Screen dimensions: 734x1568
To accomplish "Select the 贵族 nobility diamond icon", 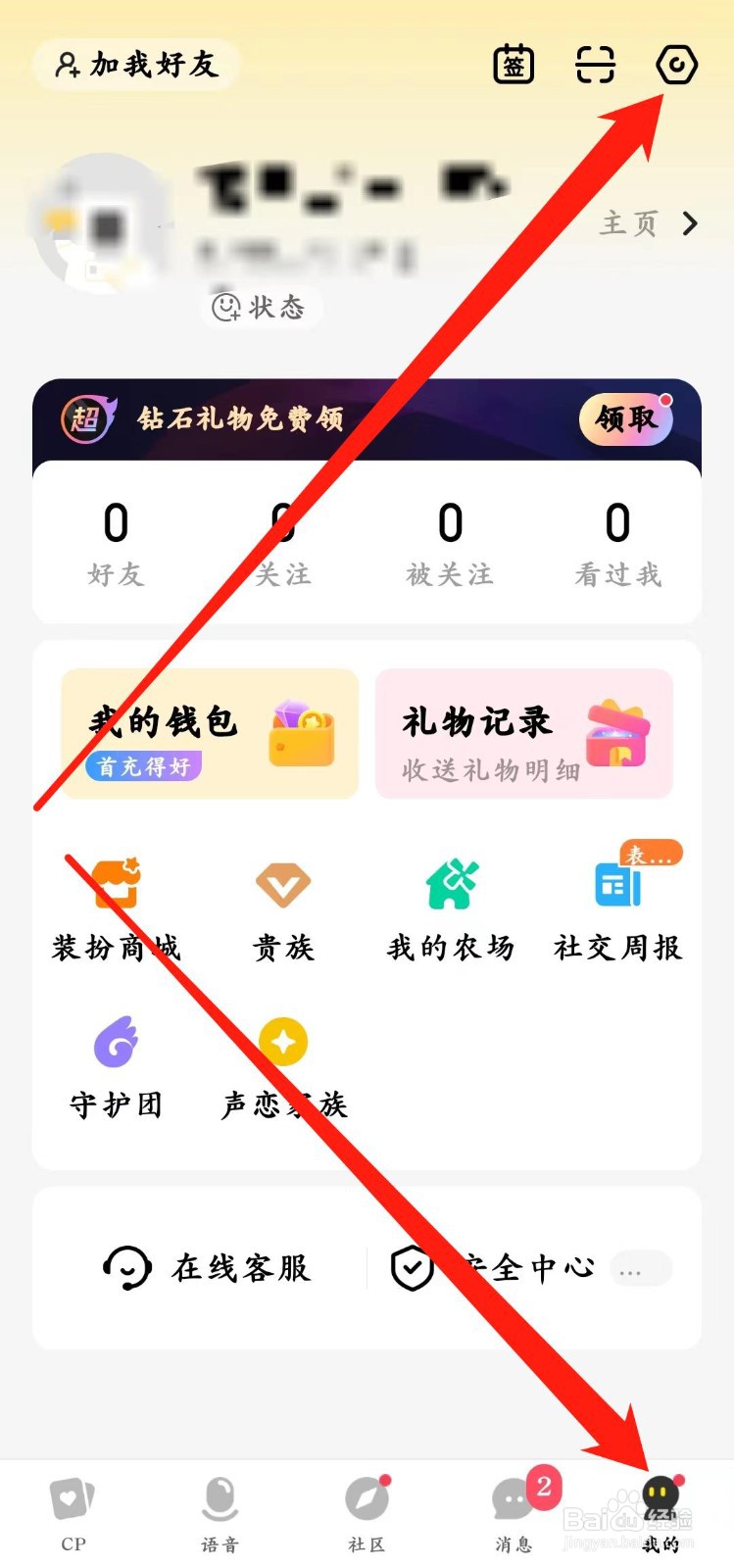I will [282, 902].
